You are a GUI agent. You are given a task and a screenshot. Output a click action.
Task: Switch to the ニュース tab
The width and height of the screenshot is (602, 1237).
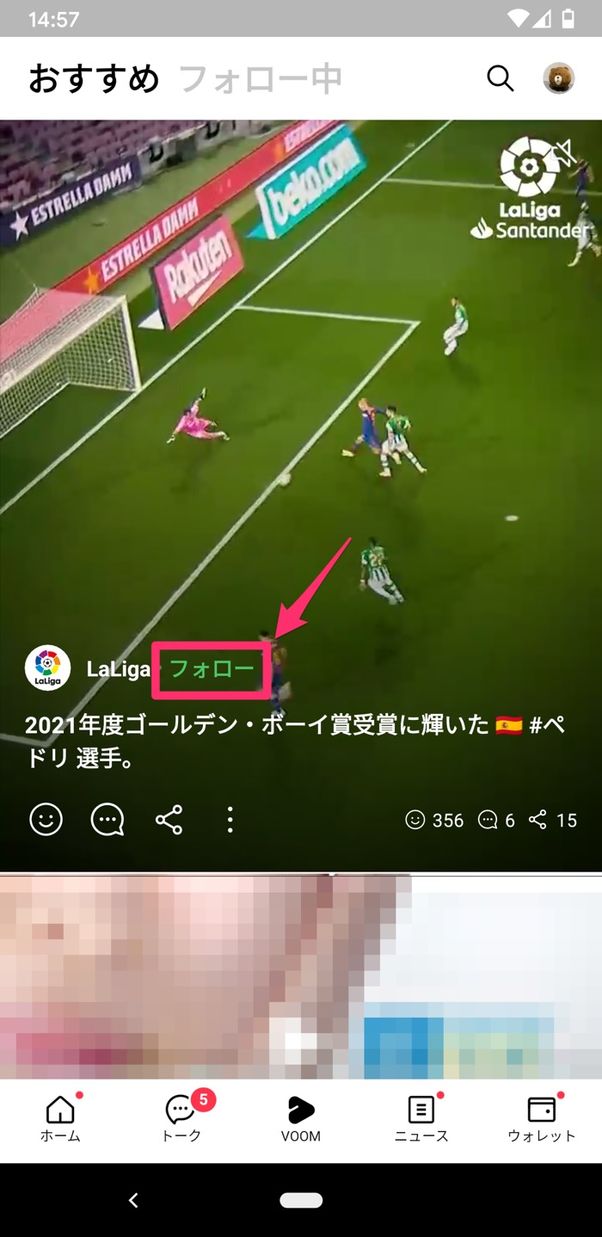pyautogui.click(x=421, y=1118)
